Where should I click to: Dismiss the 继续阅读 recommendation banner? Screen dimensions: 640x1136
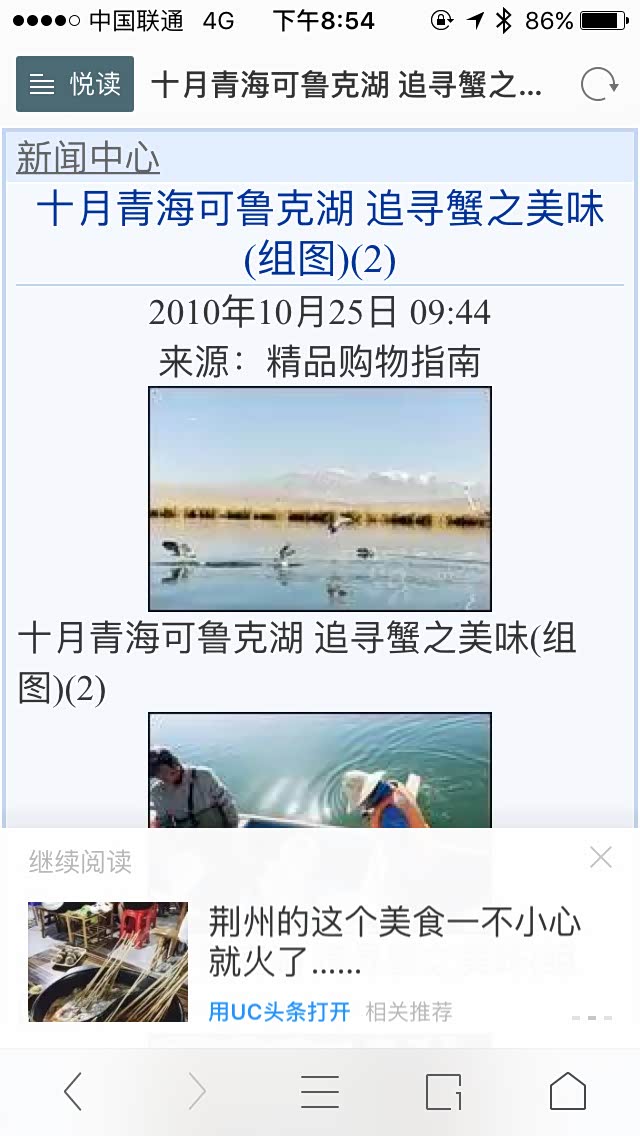[x=601, y=858]
